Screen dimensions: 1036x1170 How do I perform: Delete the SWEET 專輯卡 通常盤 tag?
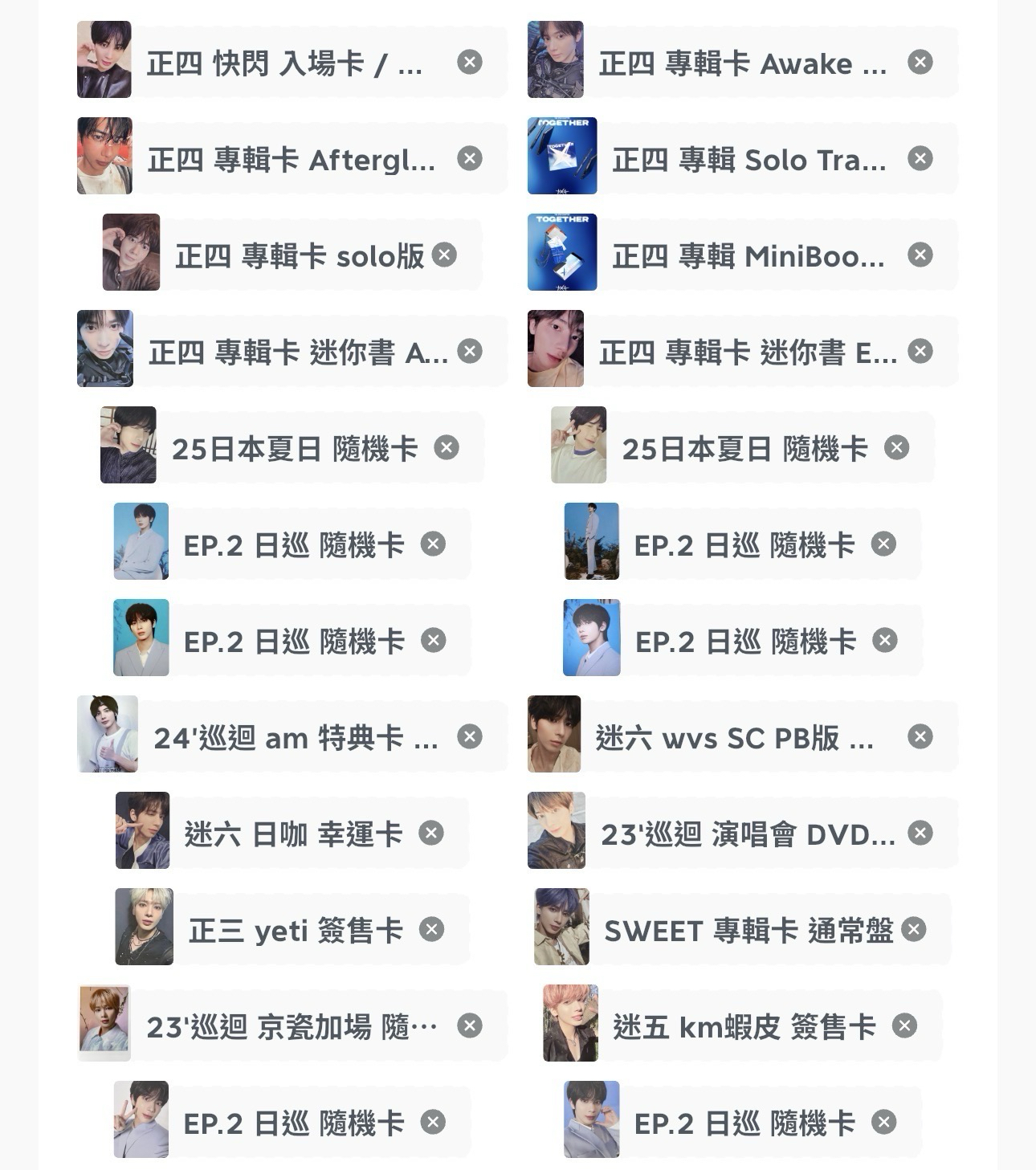[914, 929]
